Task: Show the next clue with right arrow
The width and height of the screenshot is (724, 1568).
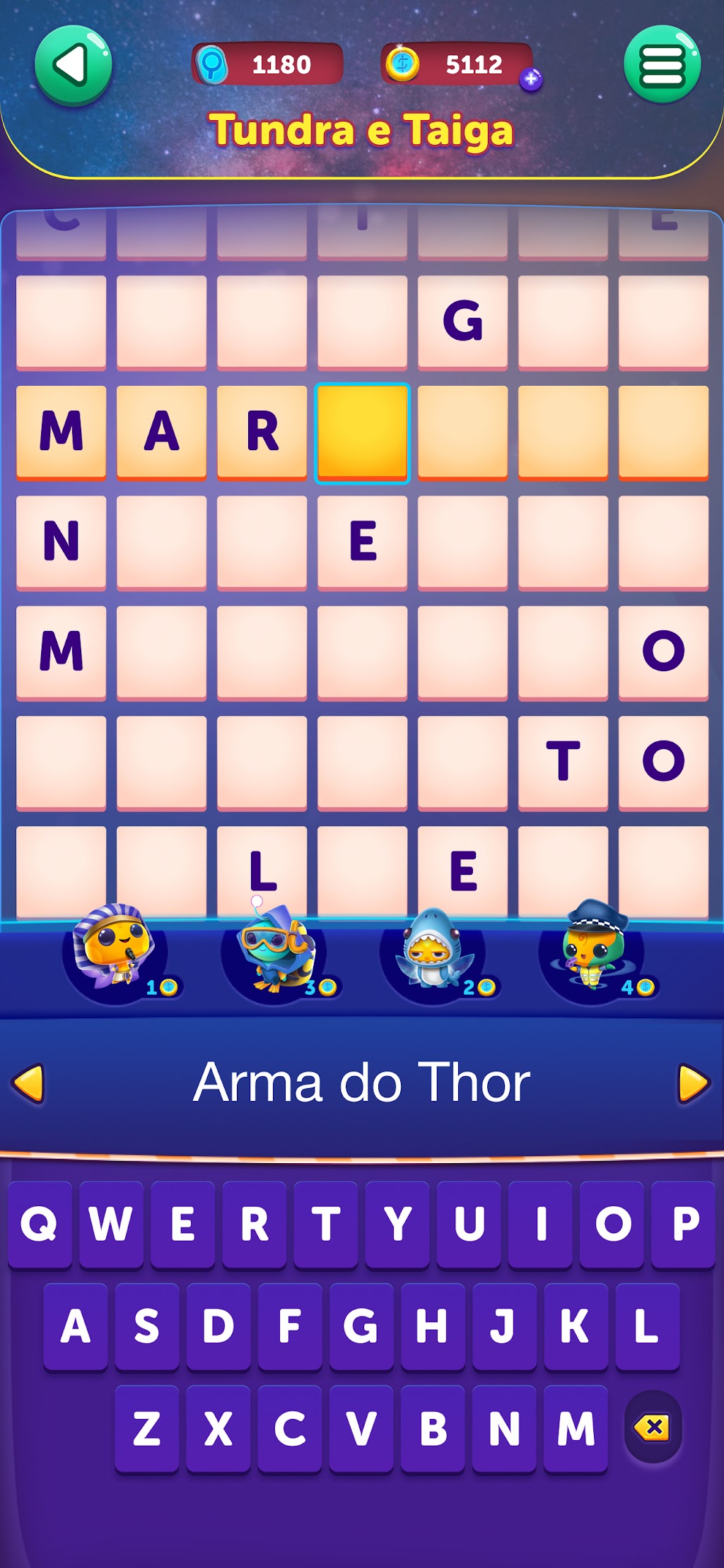Action: [694, 1083]
